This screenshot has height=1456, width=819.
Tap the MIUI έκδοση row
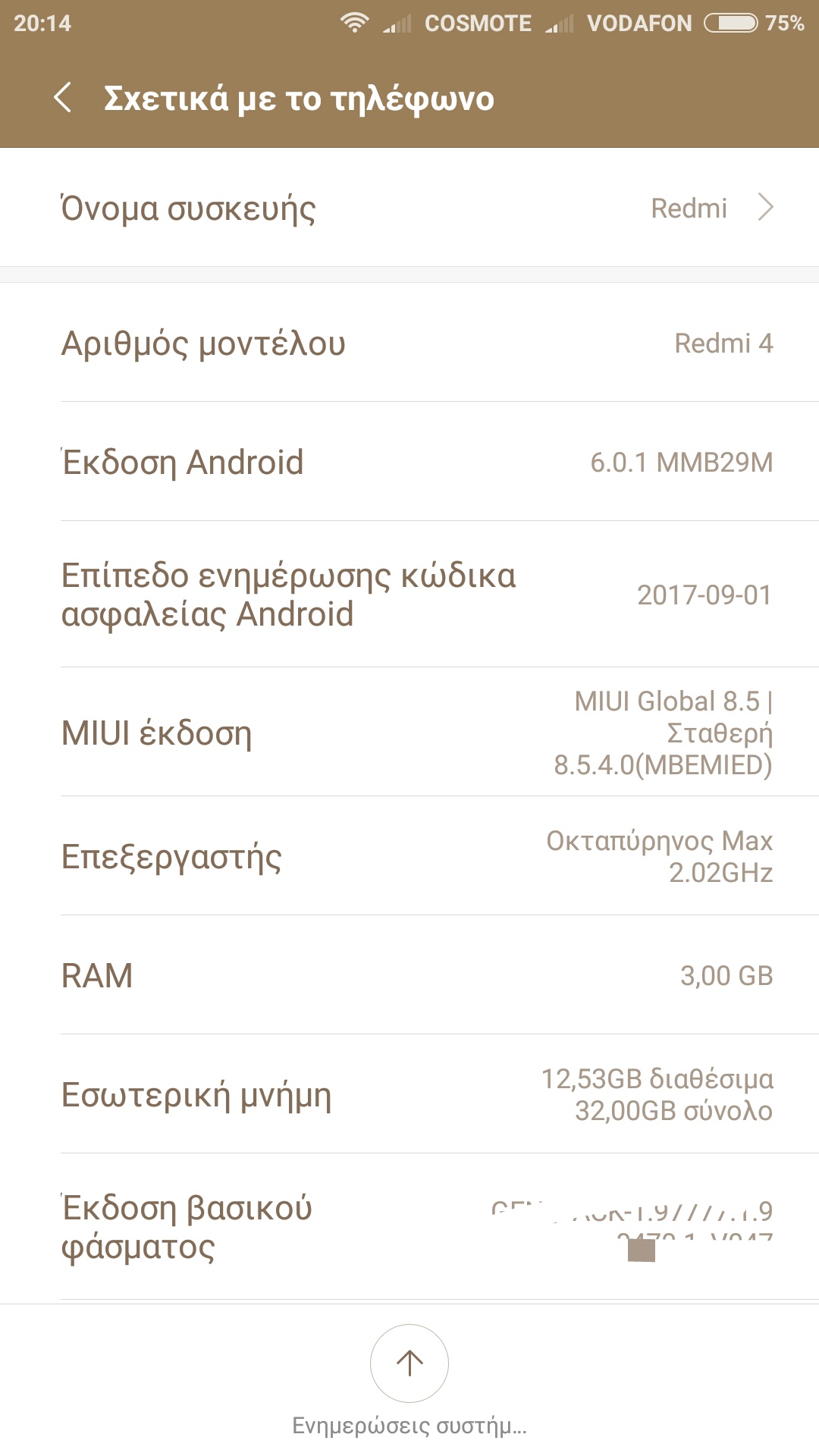click(409, 733)
